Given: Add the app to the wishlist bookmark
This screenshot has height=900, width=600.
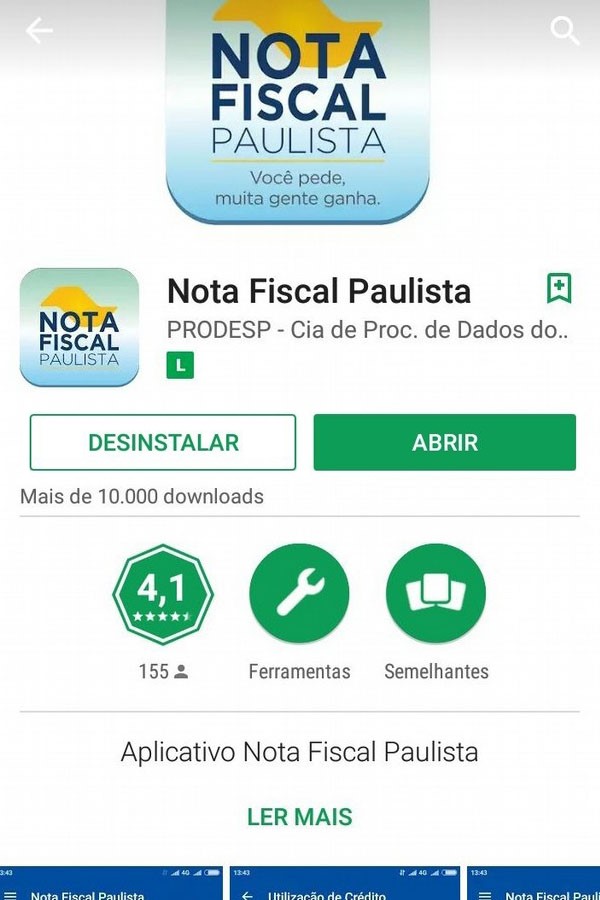Looking at the screenshot, I should coord(559,289).
